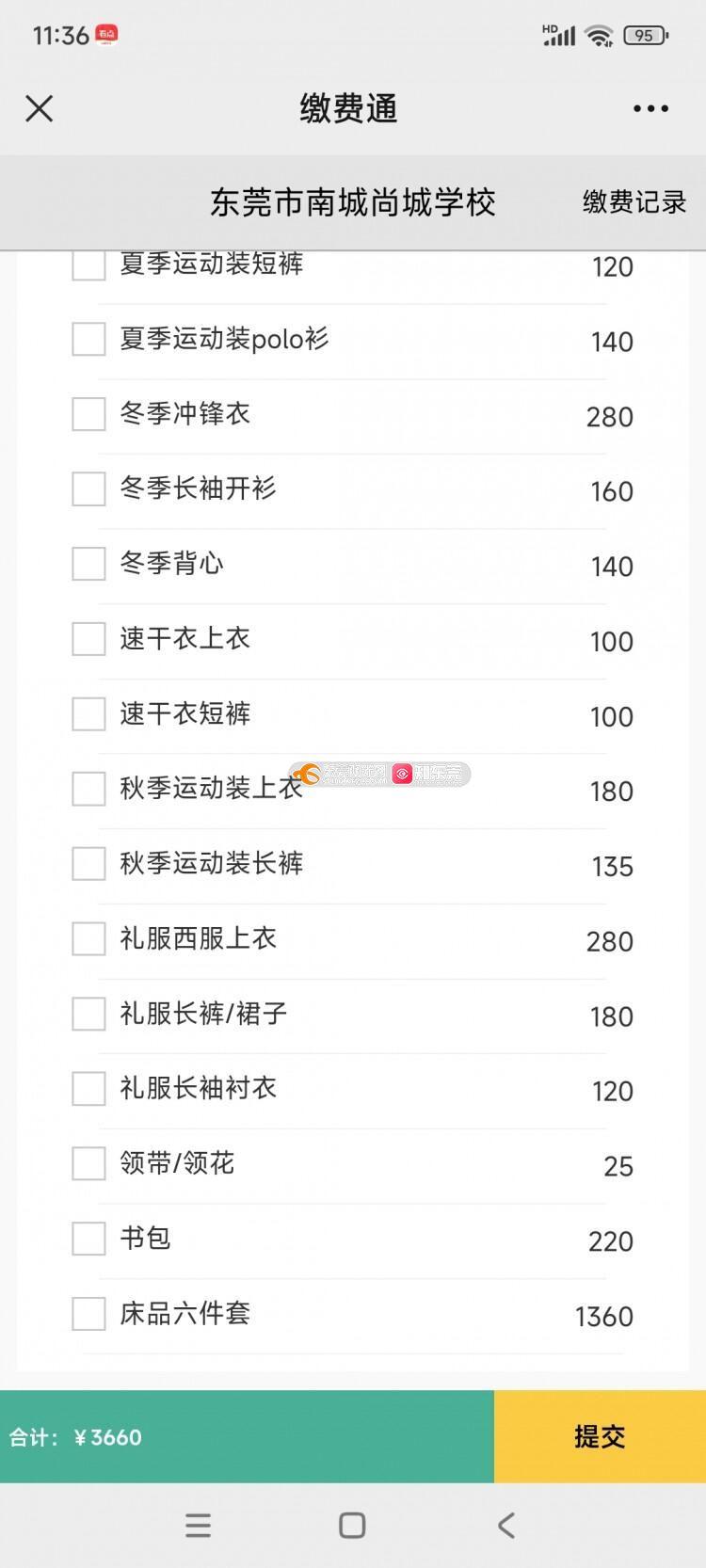Tick 礼服长裤/裙子 checkbox
This screenshot has height=1568, width=706.
(x=88, y=1014)
